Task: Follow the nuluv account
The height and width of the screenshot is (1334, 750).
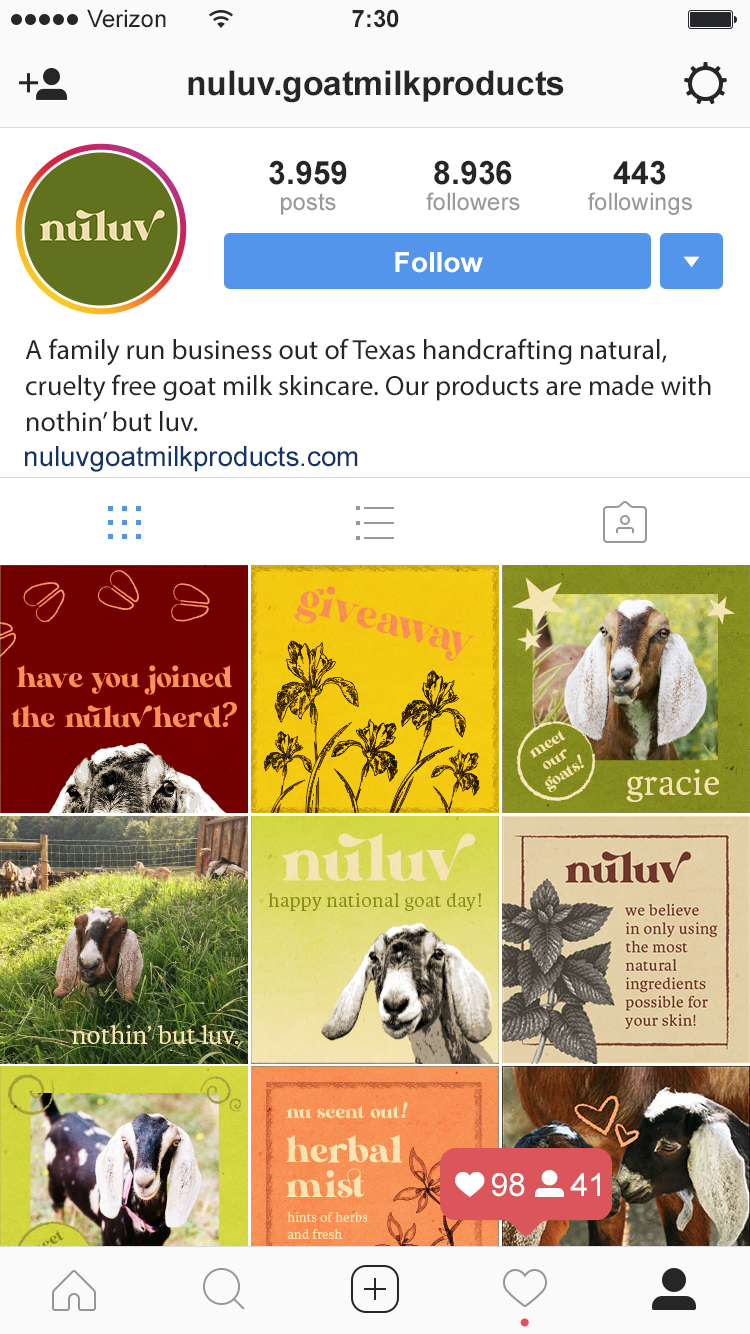Action: pyautogui.click(x=437, y=262)
